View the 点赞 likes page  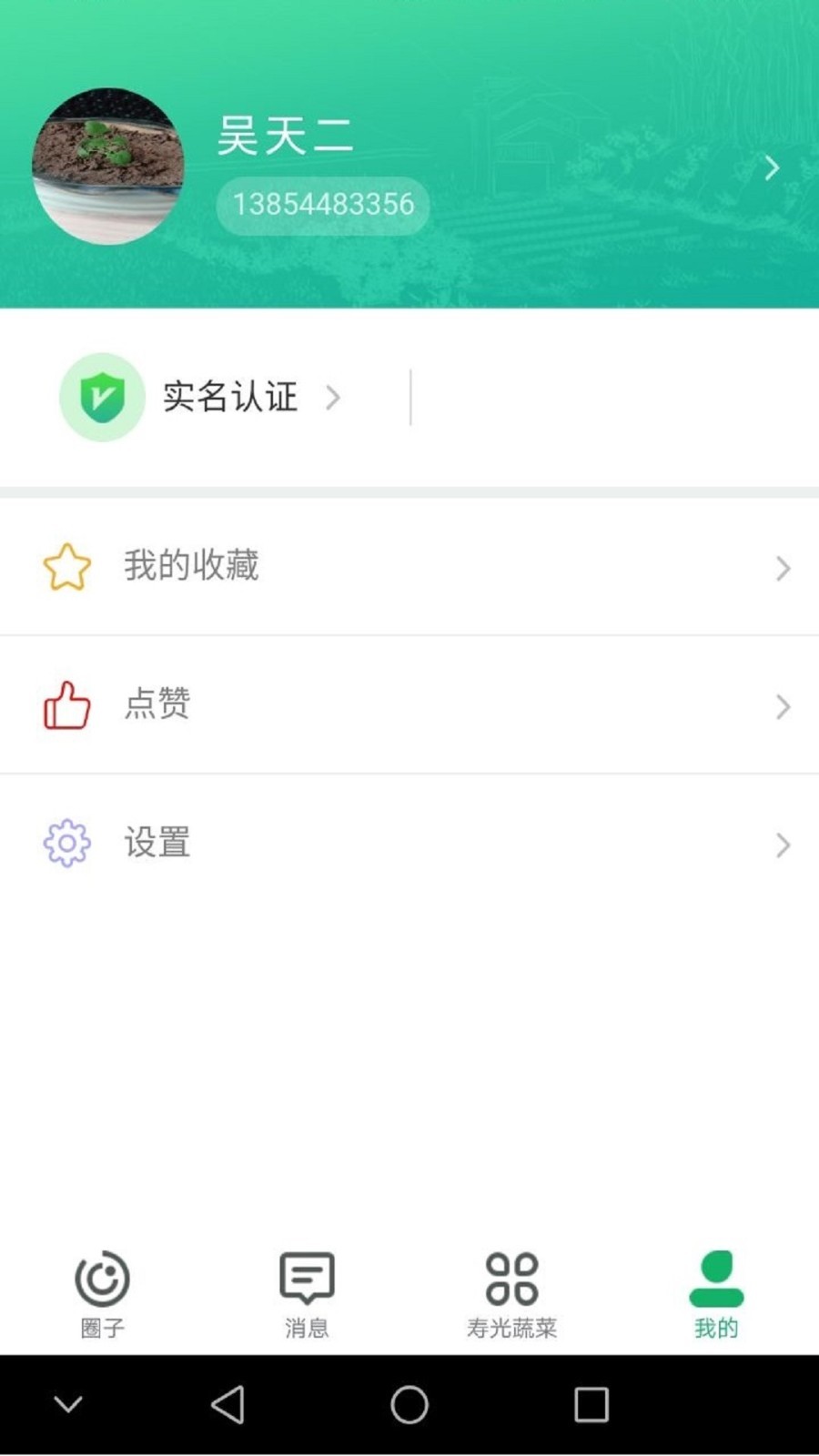(x=409, y=705)
